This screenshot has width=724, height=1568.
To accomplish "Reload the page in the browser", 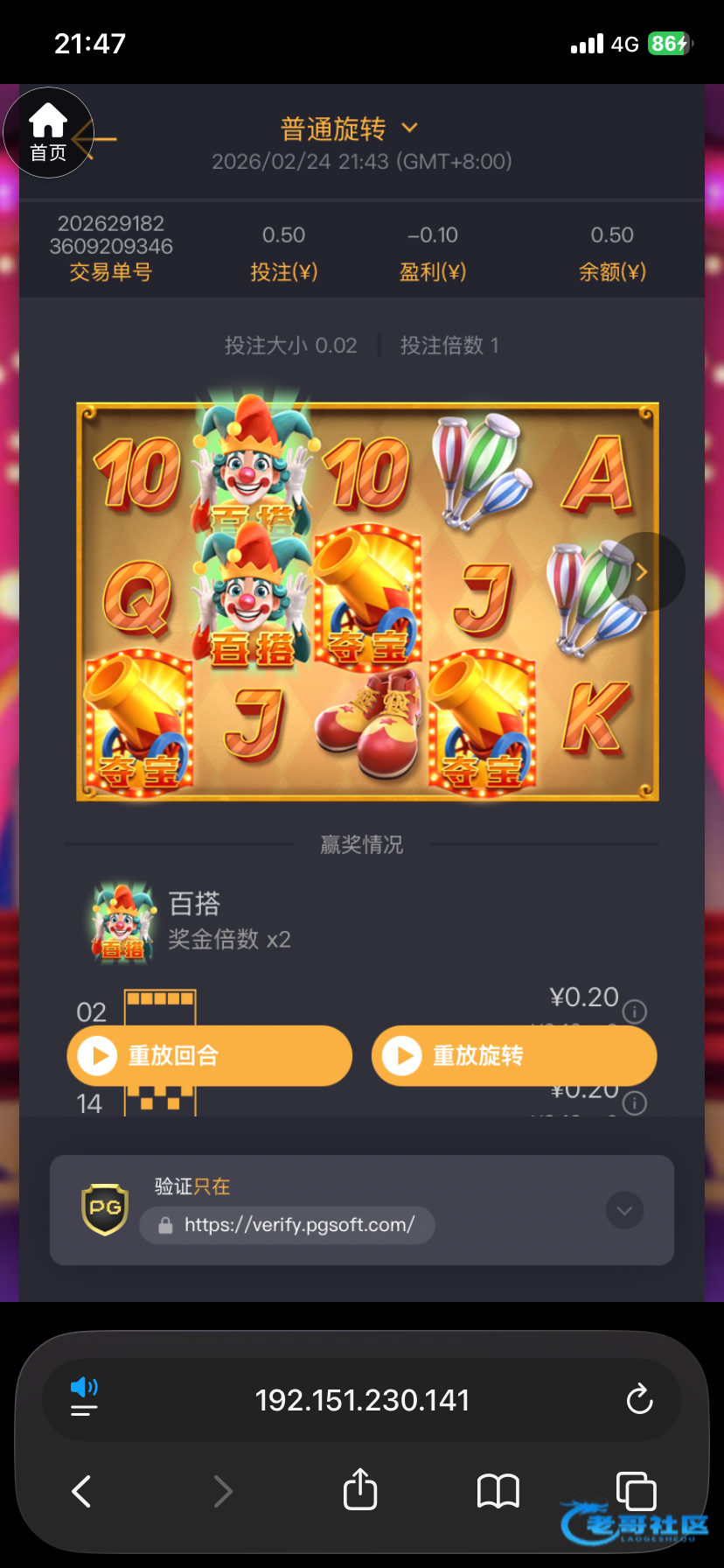I will coord(639,1399).
